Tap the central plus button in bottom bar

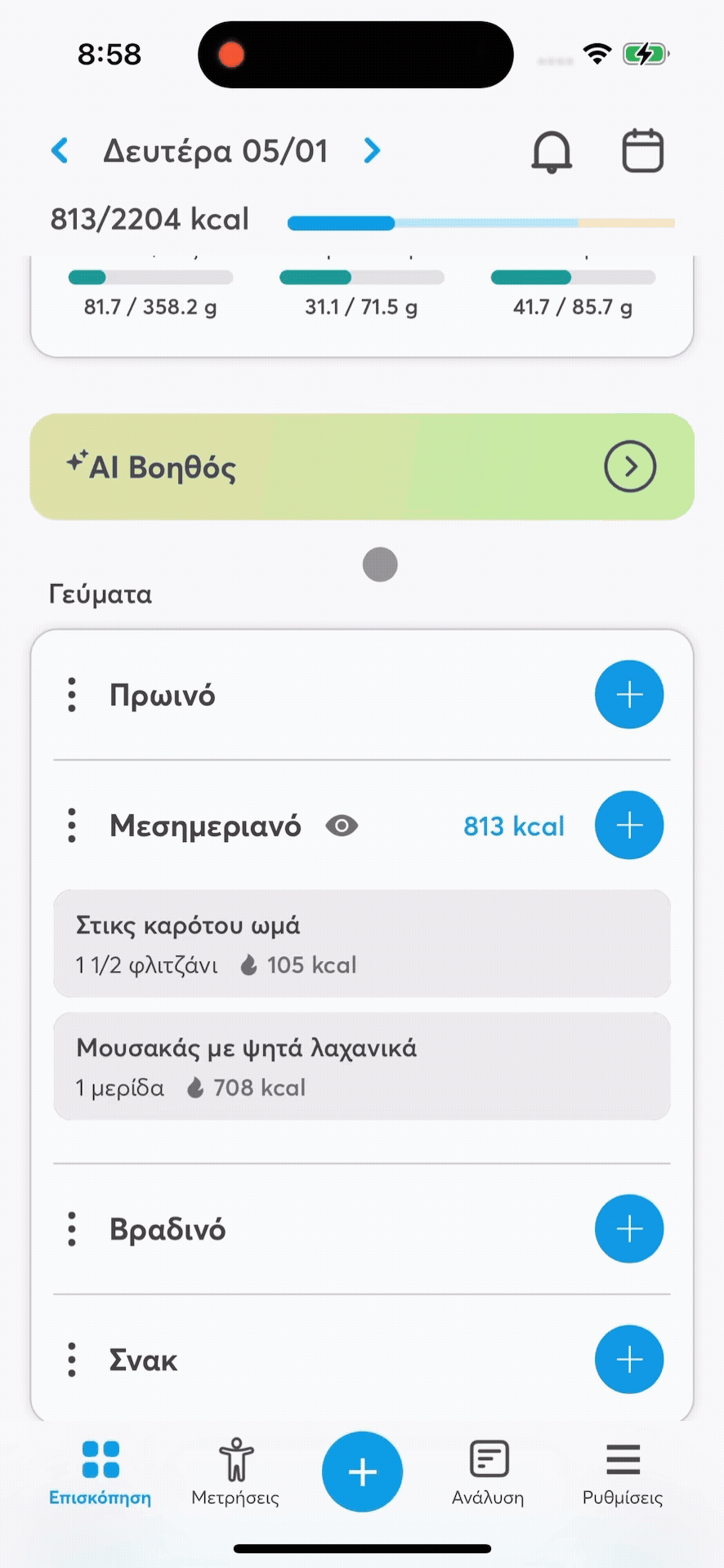[362, 1472]
